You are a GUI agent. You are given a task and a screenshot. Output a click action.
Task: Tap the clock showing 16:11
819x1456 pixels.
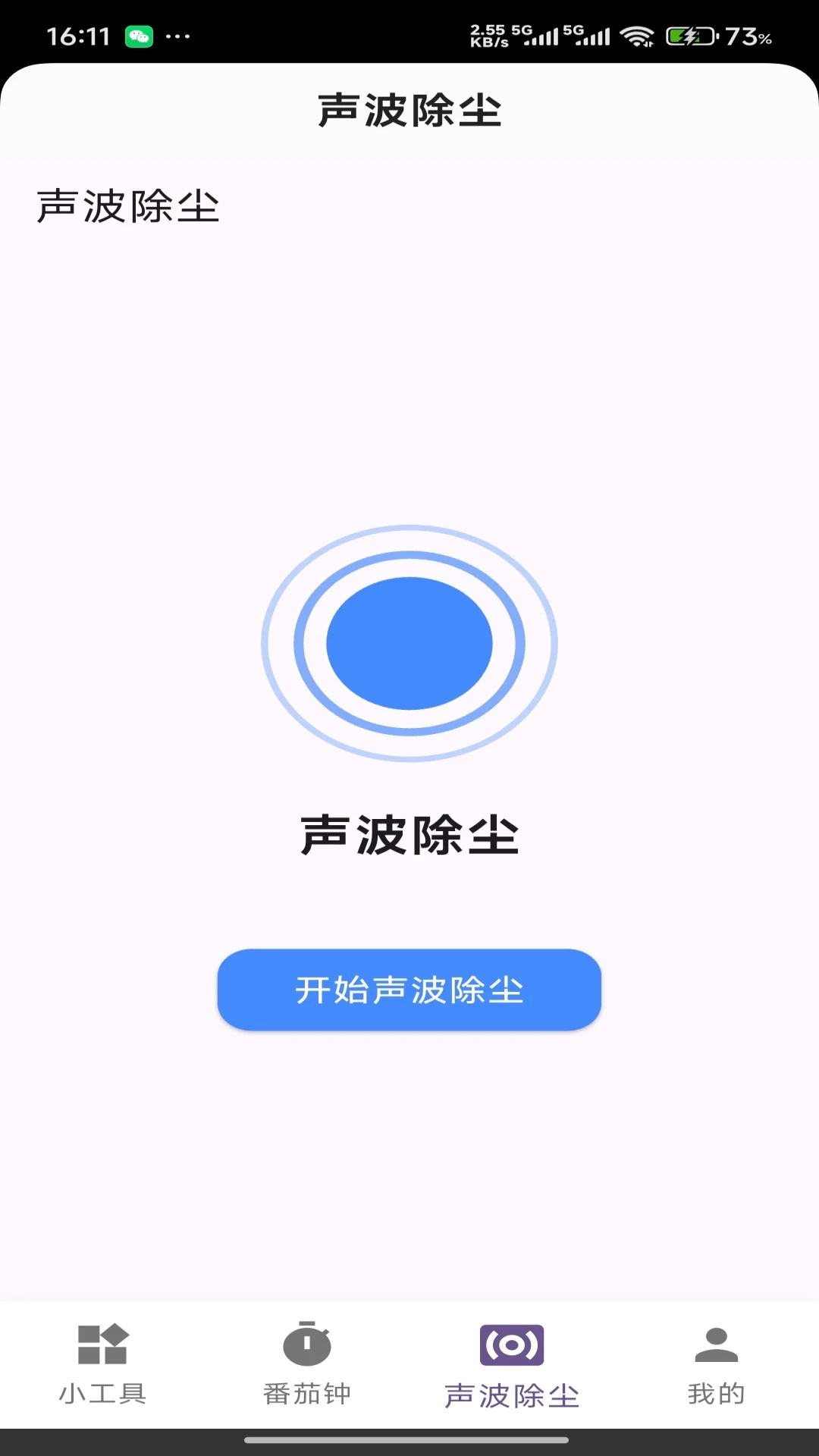click(x=80, y=34)
